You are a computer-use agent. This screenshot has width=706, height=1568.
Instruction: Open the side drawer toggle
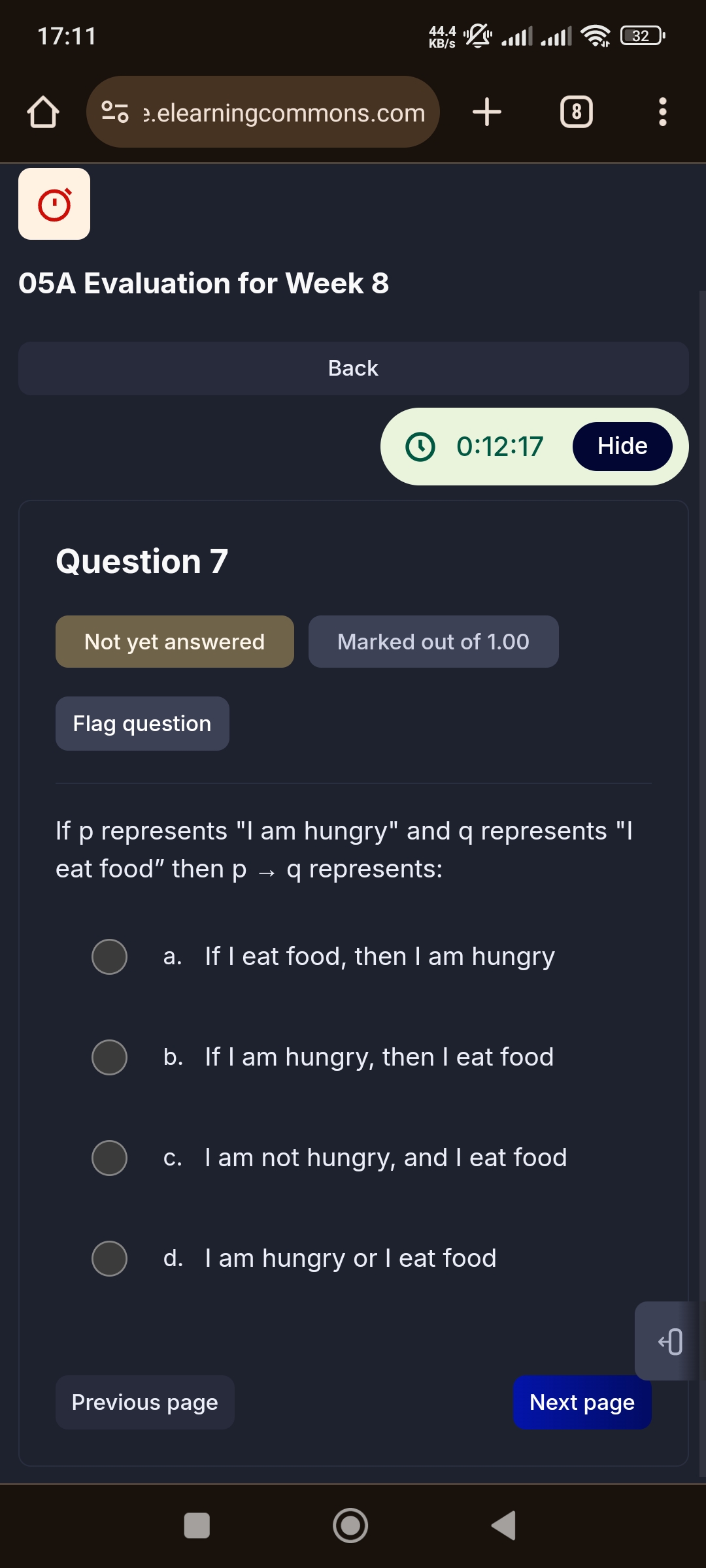[x=669, y=1341]
